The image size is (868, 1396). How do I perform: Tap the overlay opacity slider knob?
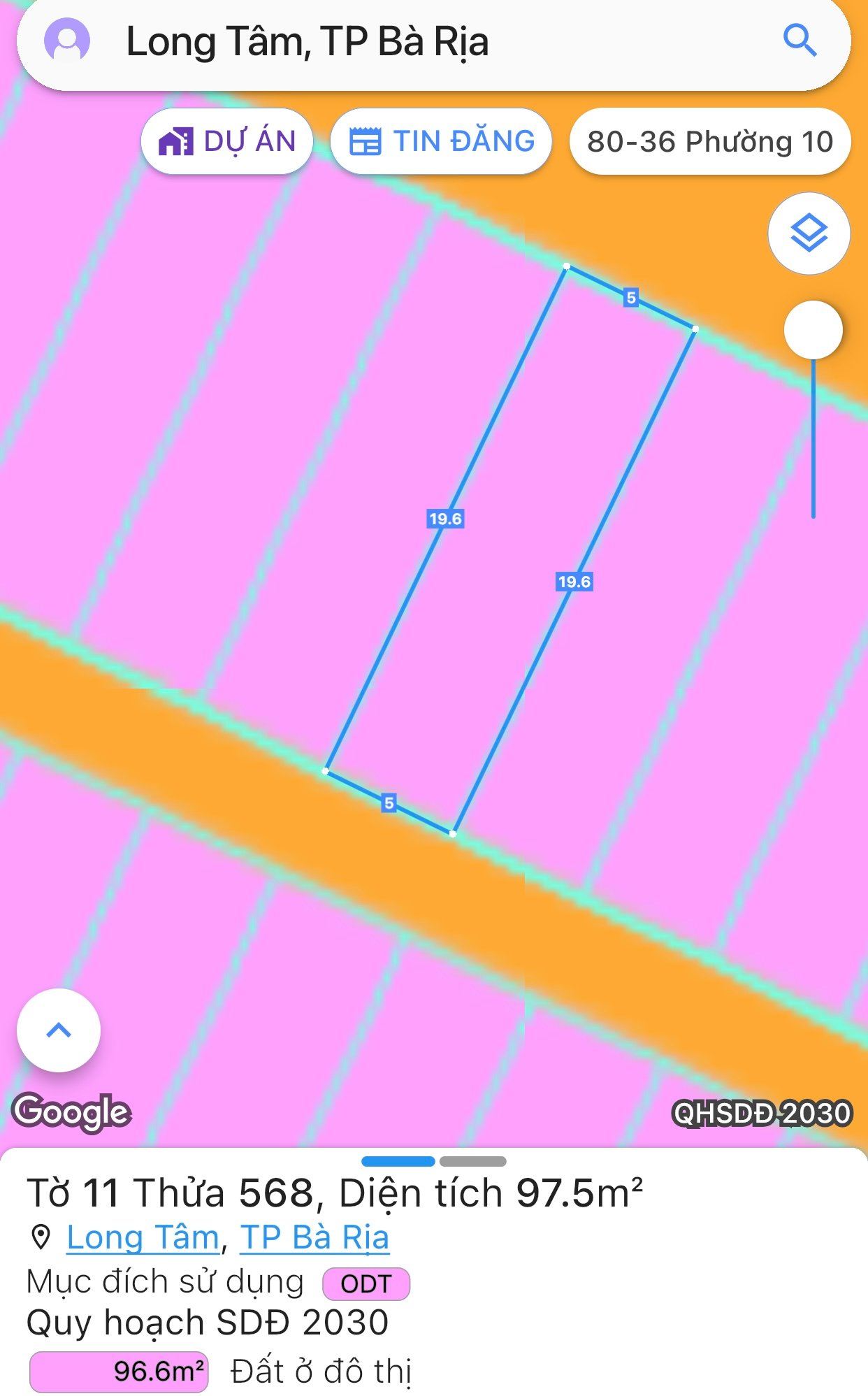[x=813, y=330]
